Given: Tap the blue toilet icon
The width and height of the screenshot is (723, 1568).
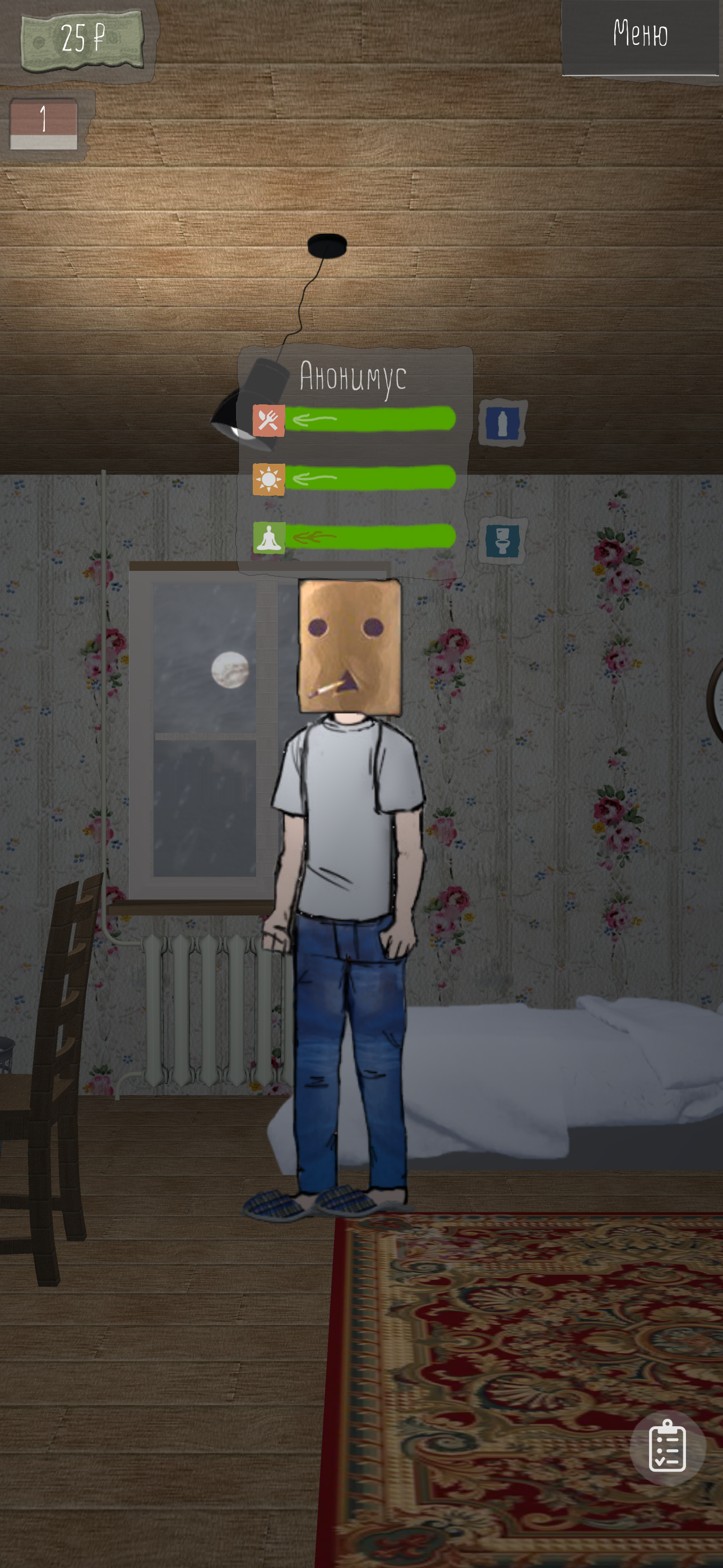Looking at the screenshot, I should 502,541.
